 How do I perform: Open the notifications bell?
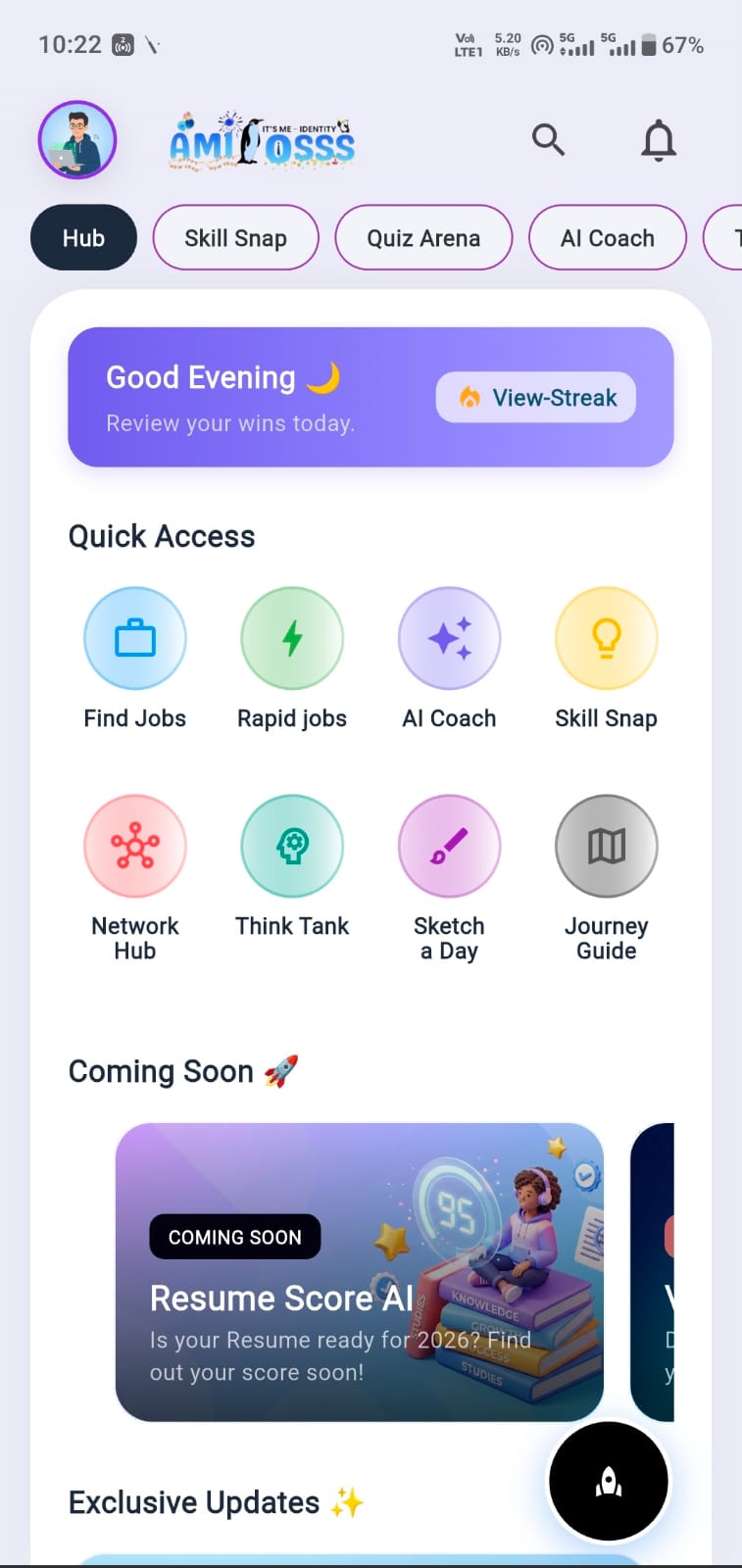tap(660, 140)
